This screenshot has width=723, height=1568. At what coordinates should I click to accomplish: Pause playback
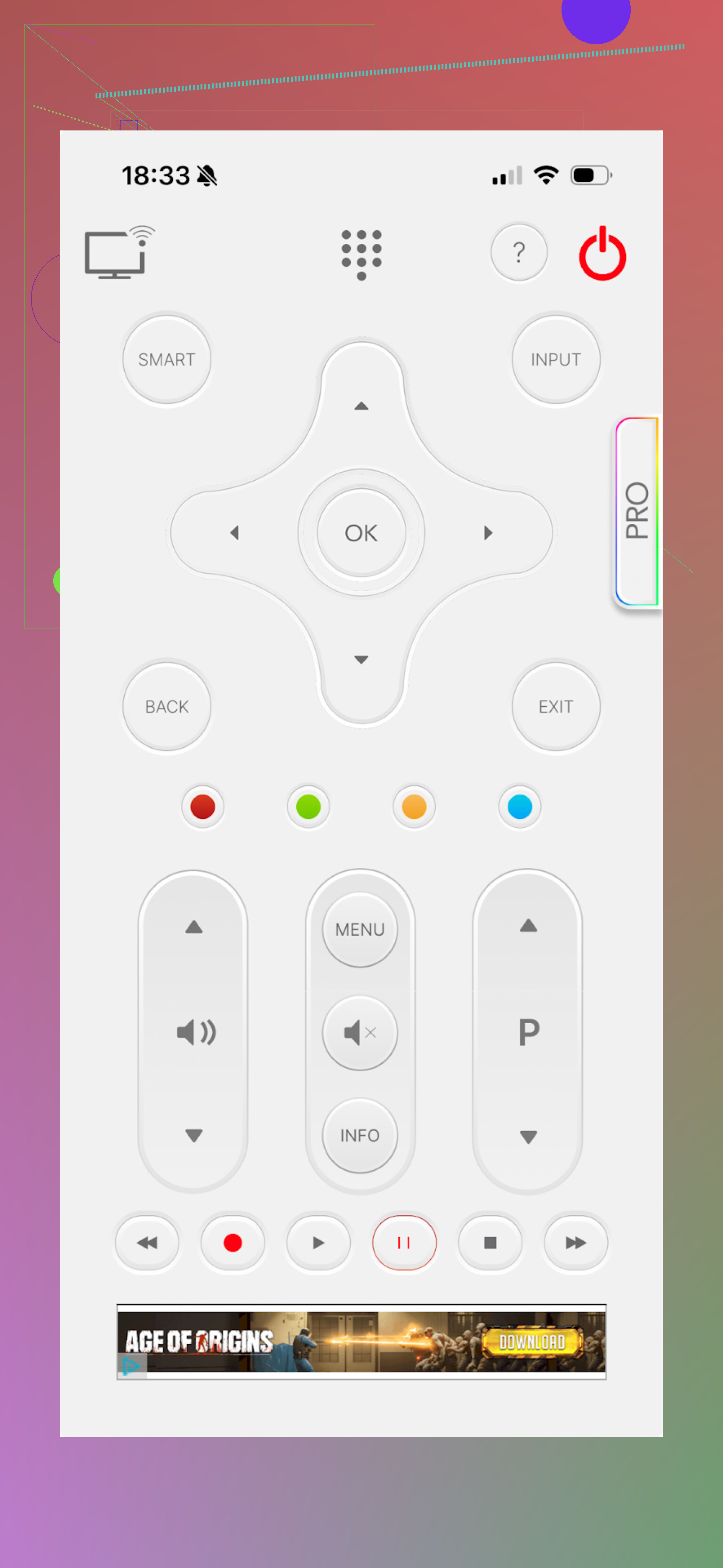point(404,1242)
